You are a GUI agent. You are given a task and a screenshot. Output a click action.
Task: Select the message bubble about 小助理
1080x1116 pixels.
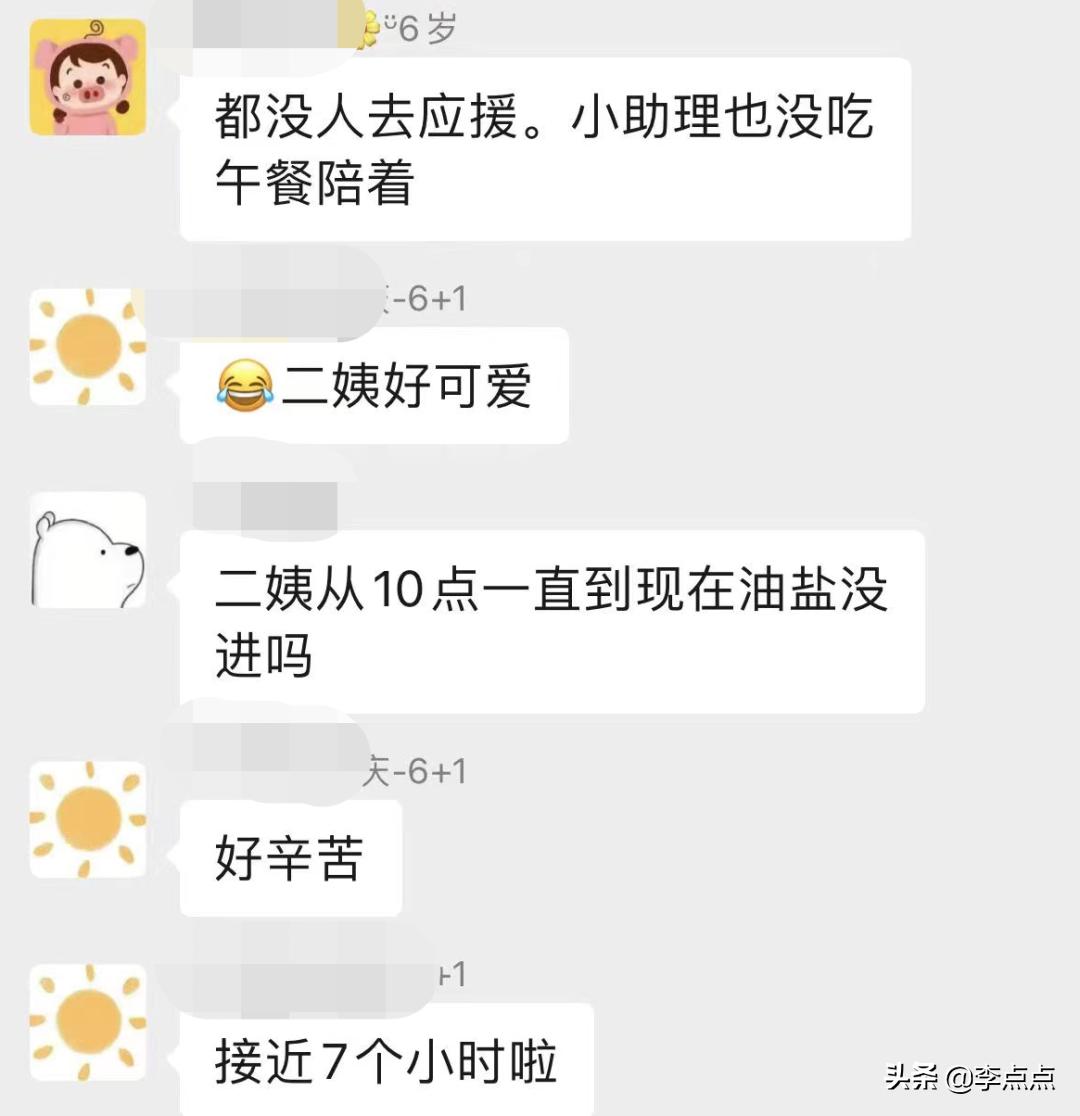(545, 150)
